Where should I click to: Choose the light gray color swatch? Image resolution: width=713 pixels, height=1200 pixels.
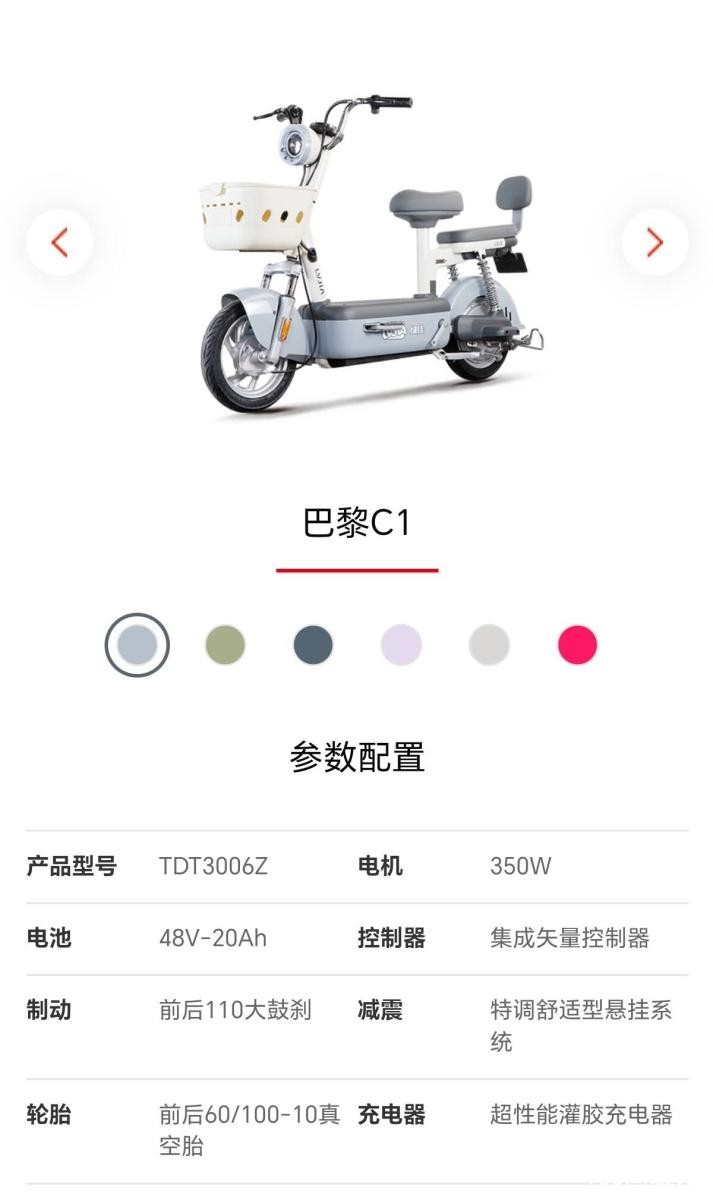tap(489, 645)
